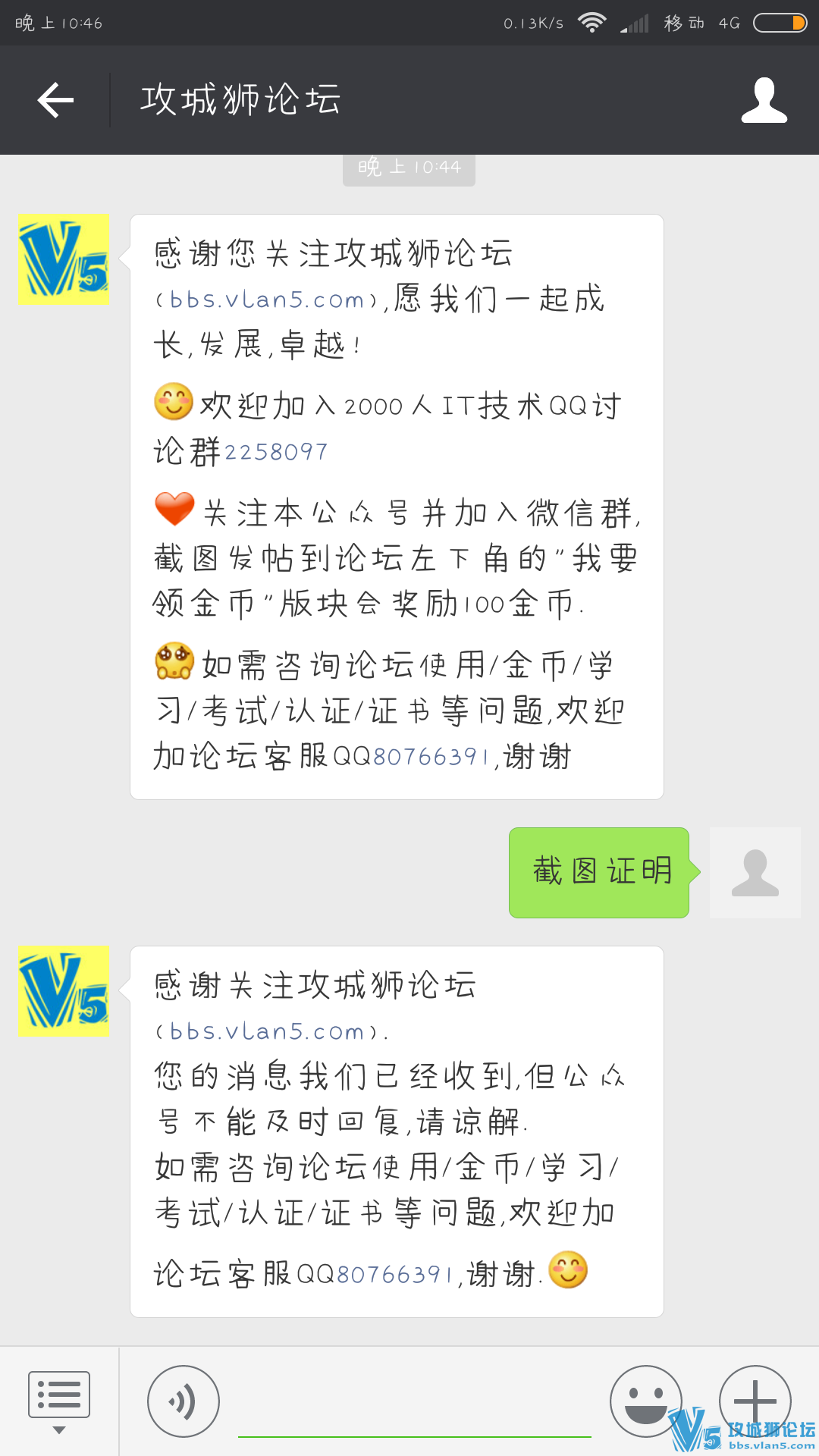Open the emoji picker
Screen dimensions: 819x1456
pos(645,1401)
